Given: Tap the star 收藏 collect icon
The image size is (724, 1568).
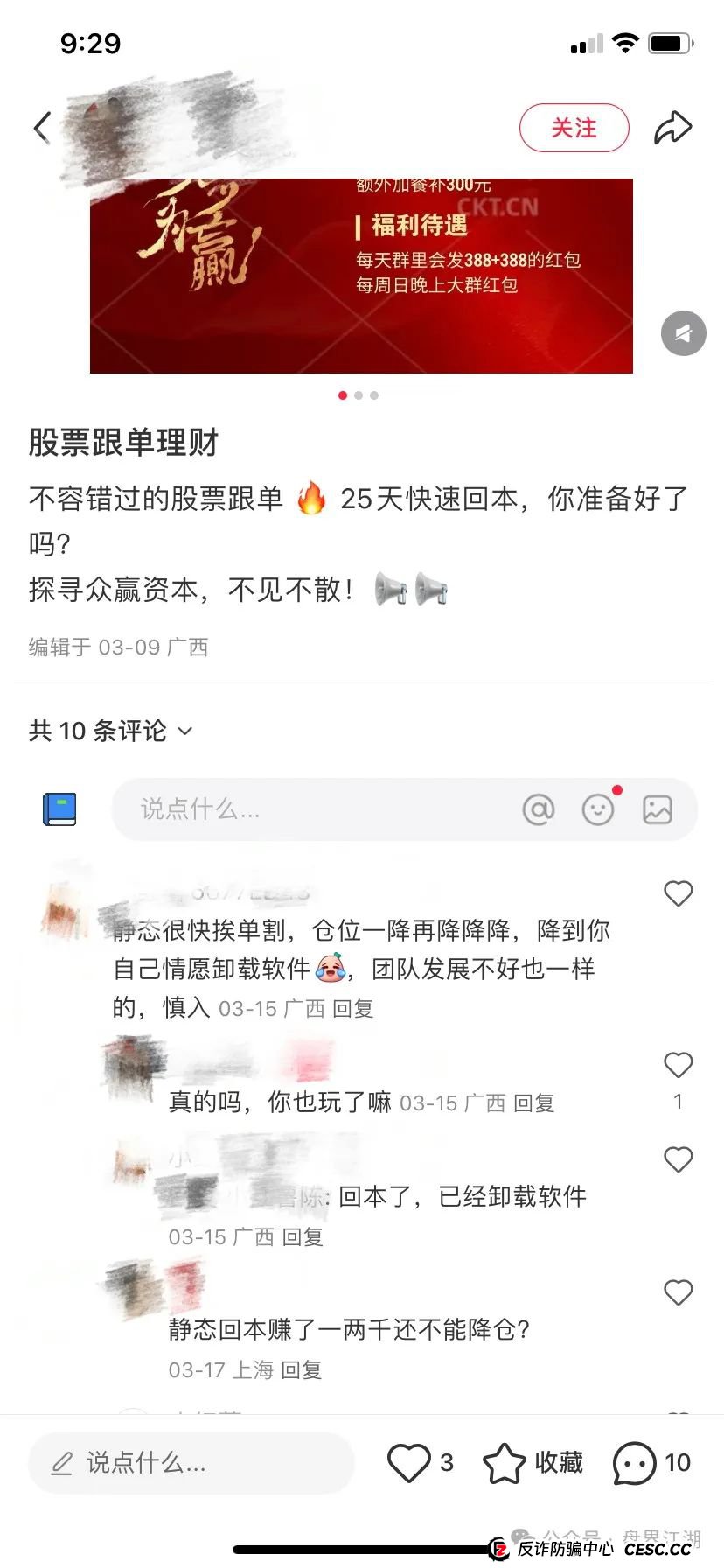Looking at the screenshot, I should coord(505,1461).
